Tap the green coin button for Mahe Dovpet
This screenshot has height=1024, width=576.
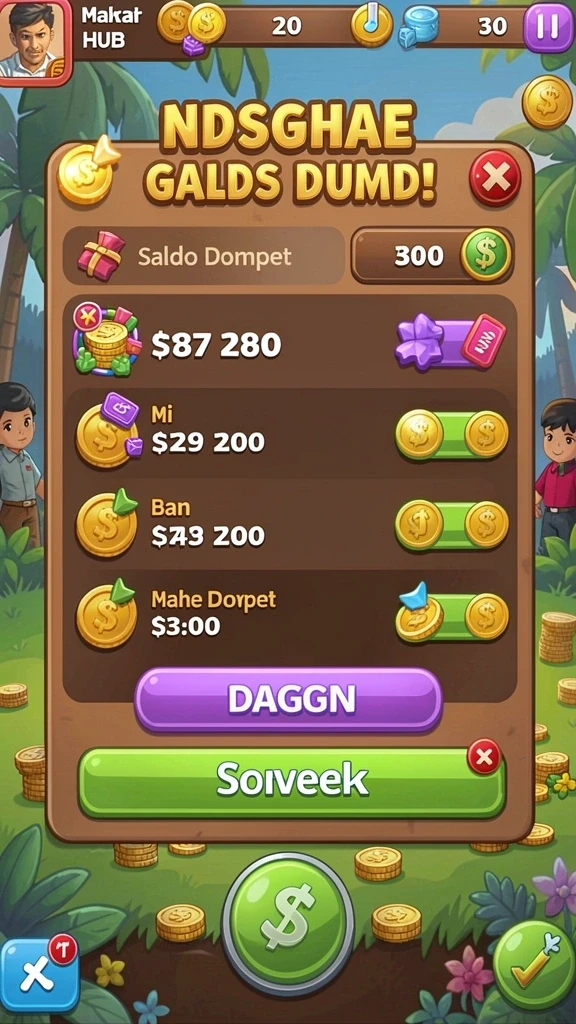coord(452,614)
